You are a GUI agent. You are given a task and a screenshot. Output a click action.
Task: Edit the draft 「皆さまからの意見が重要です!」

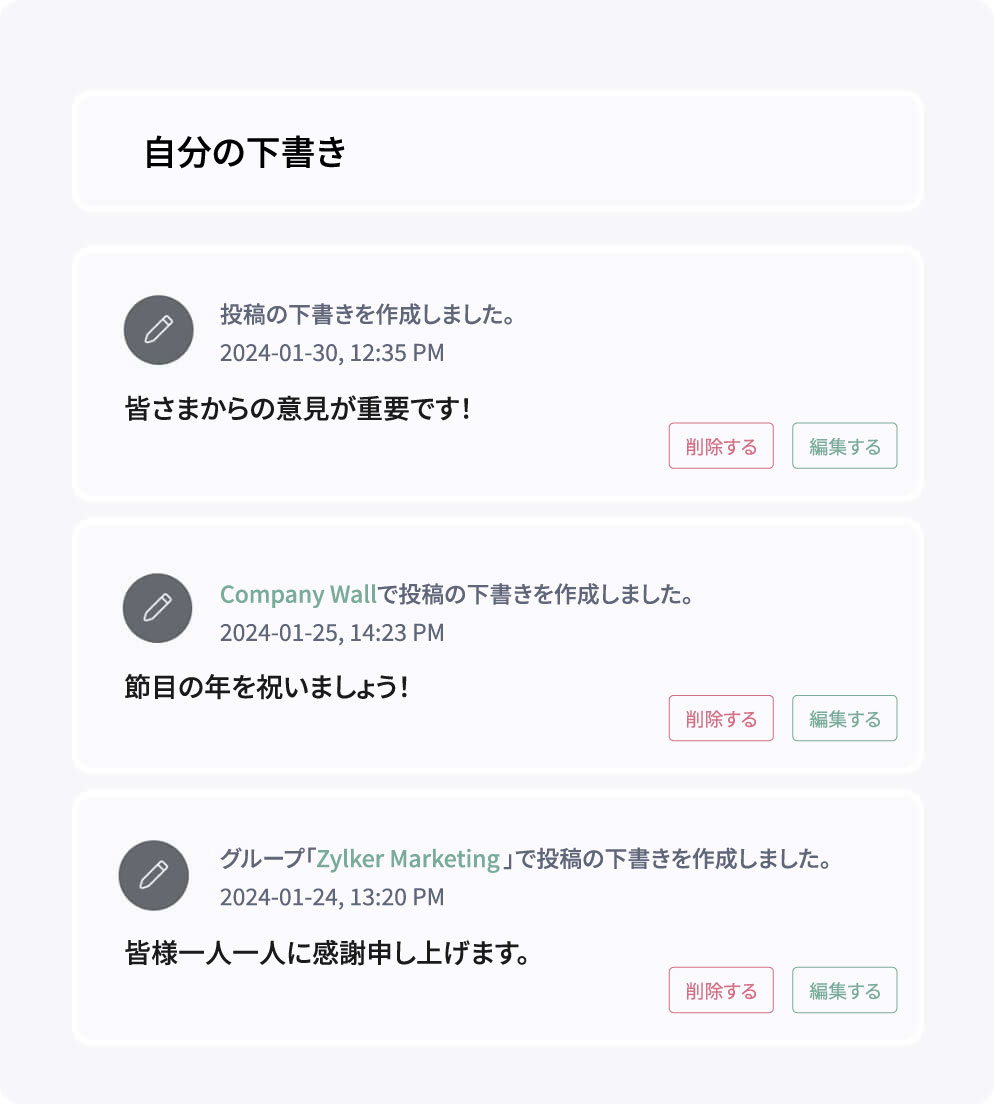point(844,446)
